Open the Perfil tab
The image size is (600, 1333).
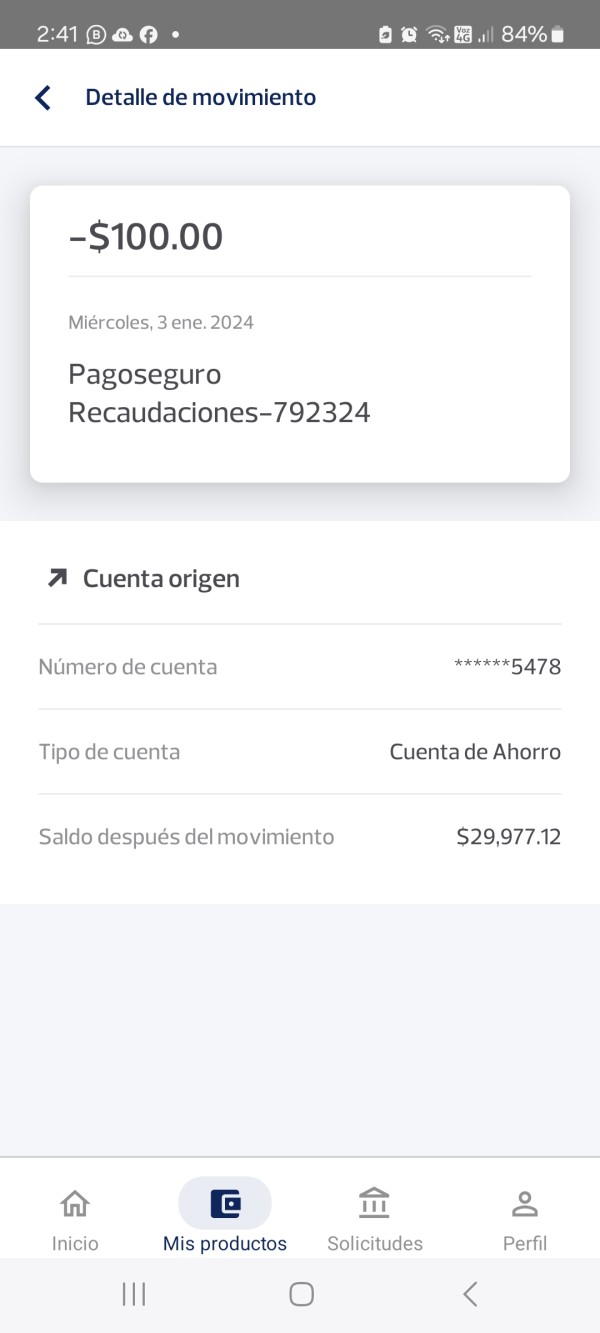point(525,1218)
